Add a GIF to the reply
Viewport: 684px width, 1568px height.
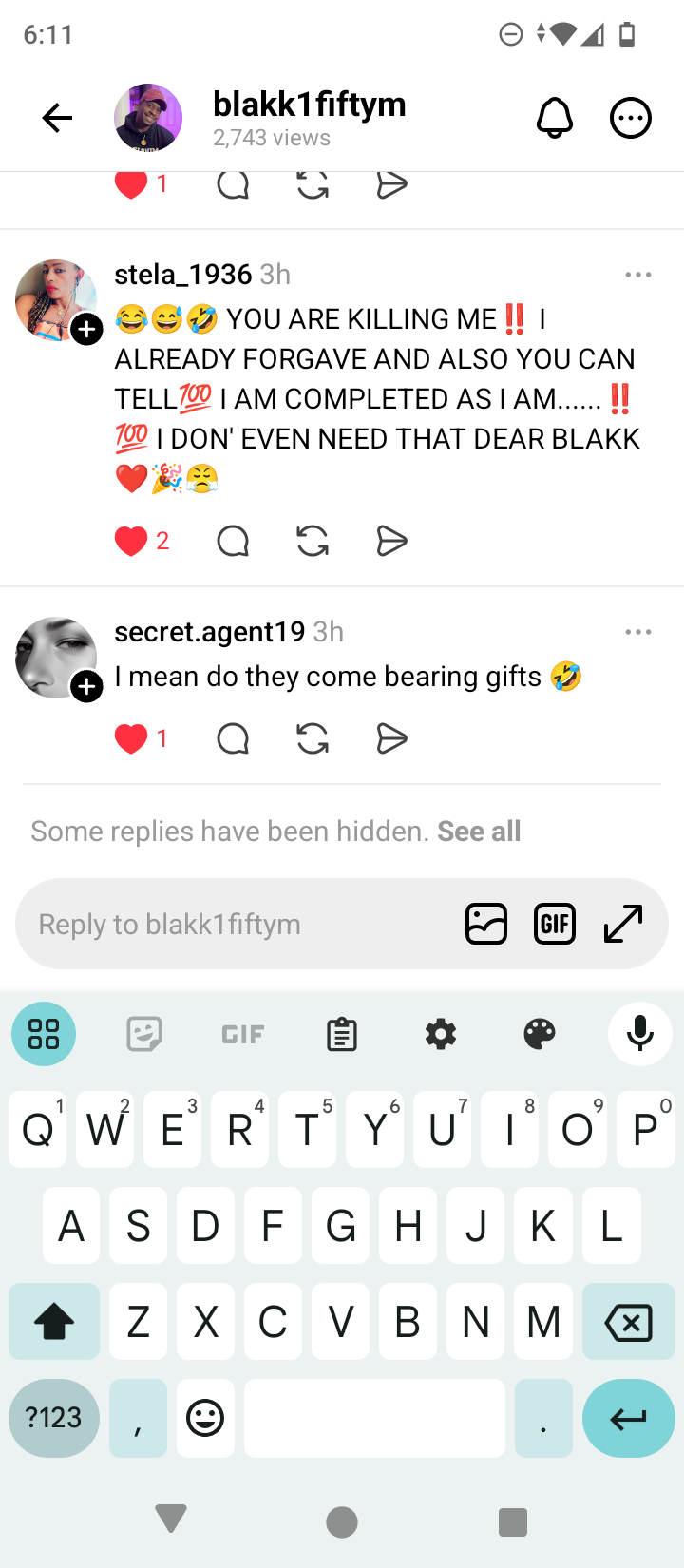coord(555,924)
